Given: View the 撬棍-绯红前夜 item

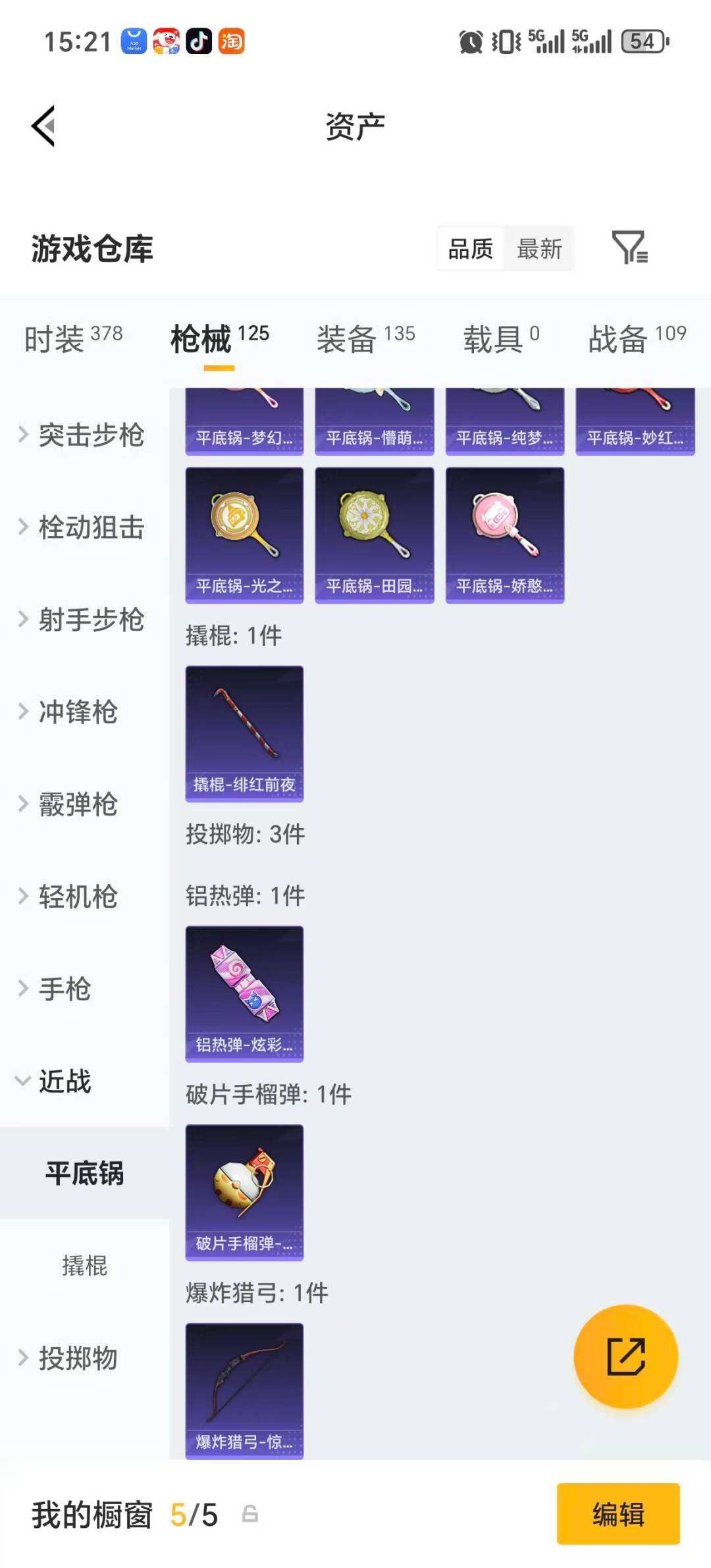Looking at the screenshot, I should tap(244, 735).
